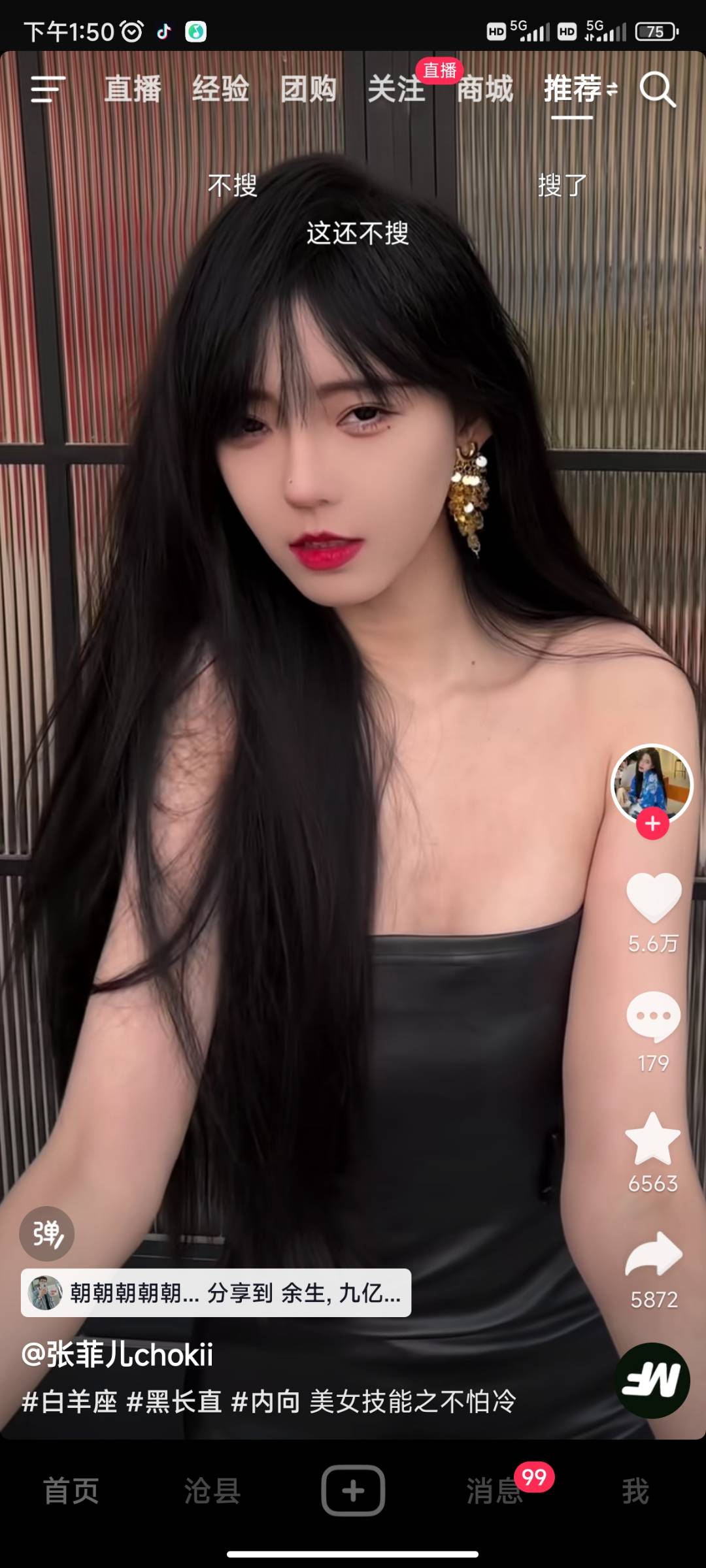Open the comments on this video
706x1568 pixels.
coord(654,1017)
